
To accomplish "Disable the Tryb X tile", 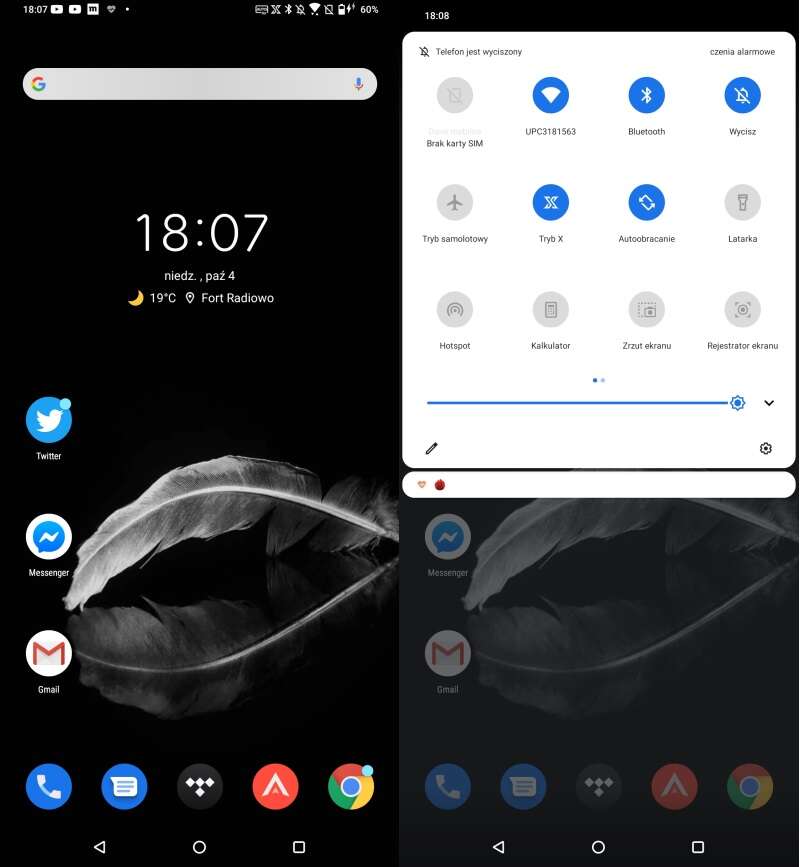I will [550, 203].
